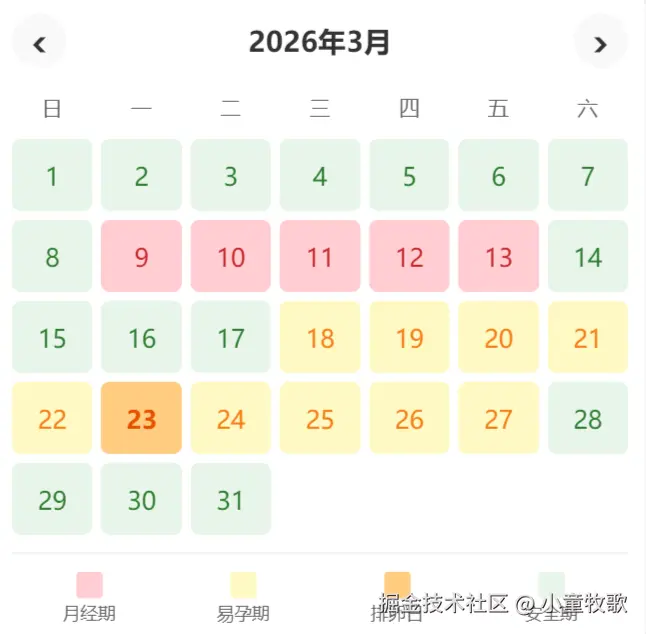Select date 7 on the calendar
Viewport: 646px width, 634px height.
(x=588, y=176)
